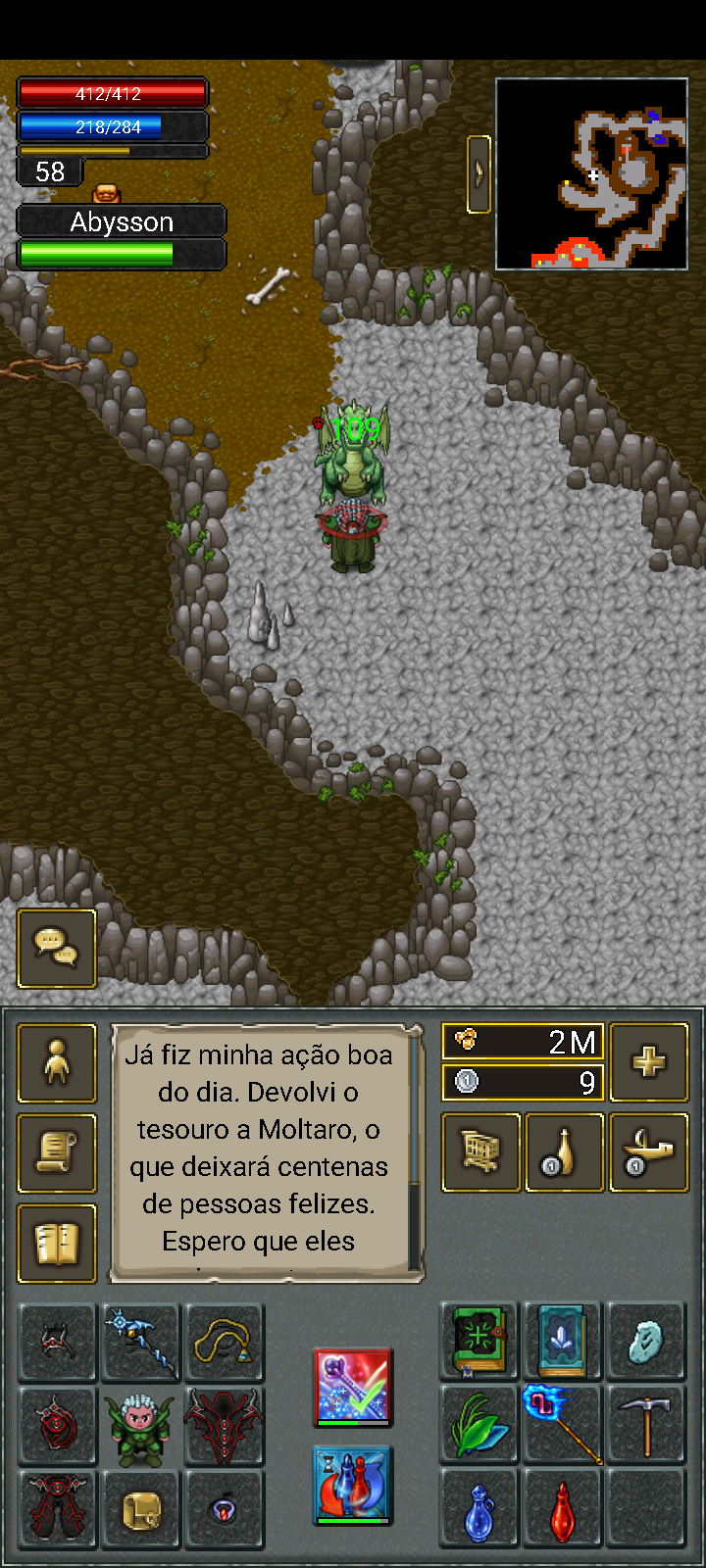Use the red health potion
706x1568 pixels.
pyautogui.click(x=562, y=1509)
